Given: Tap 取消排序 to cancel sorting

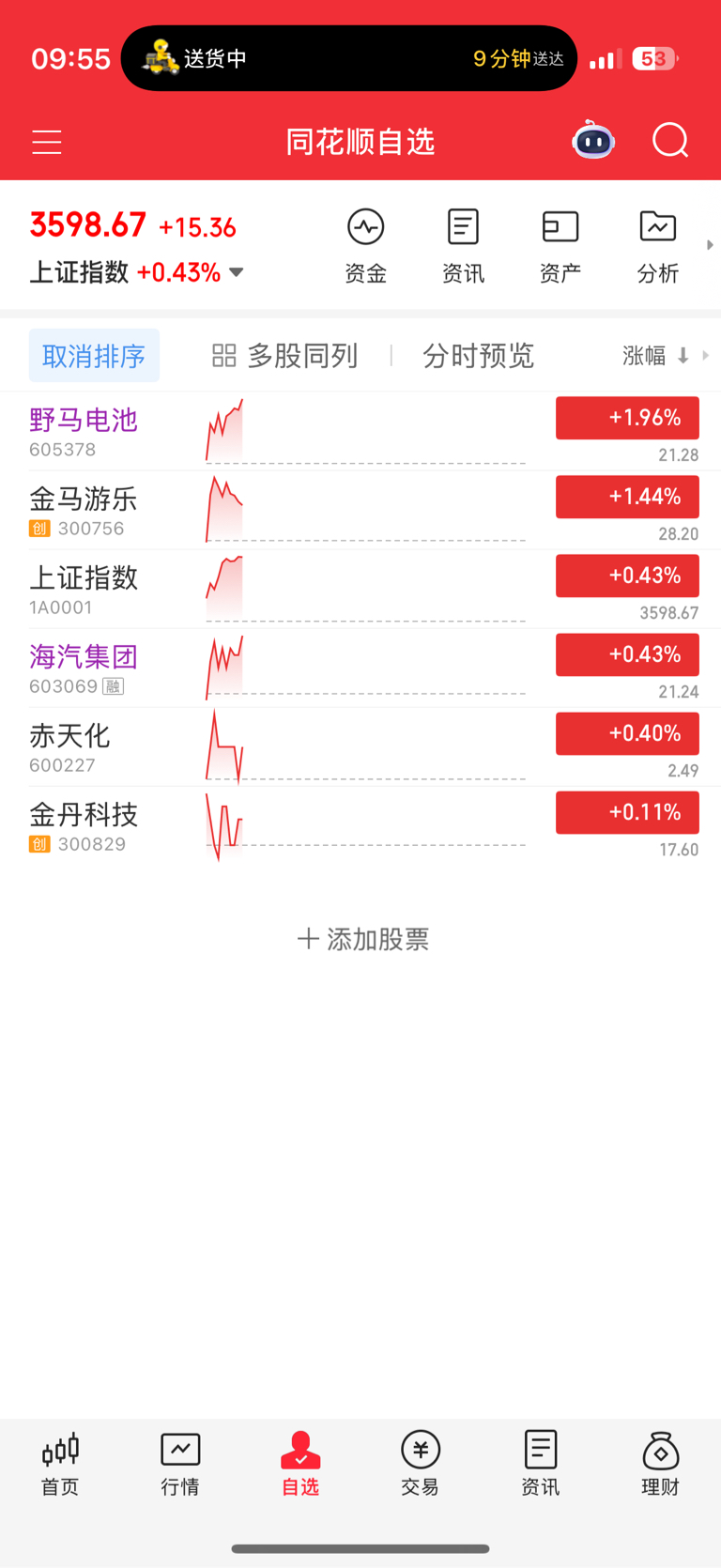Looking at the screenshot, I should click(x=94, y=356).
